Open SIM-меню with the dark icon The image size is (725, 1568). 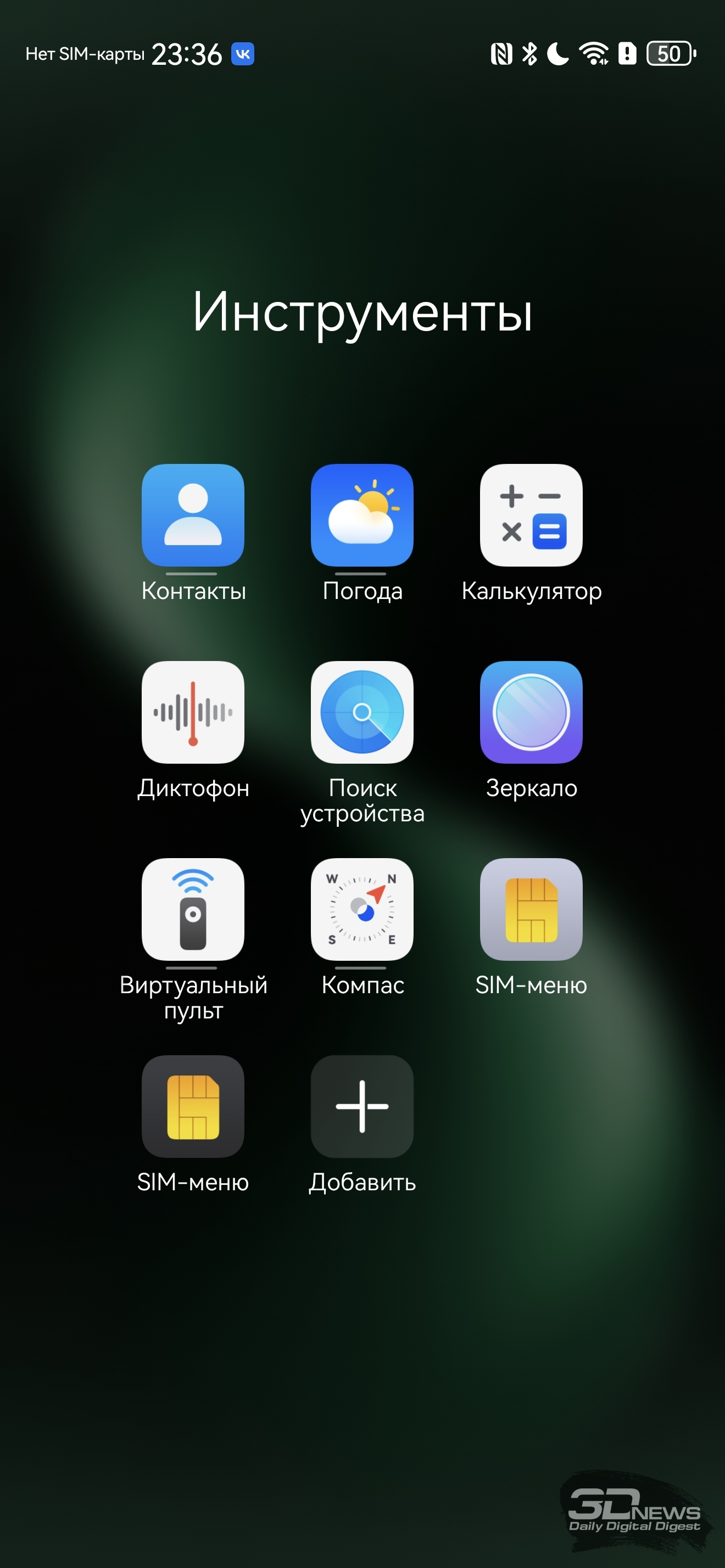[193, 1106]
